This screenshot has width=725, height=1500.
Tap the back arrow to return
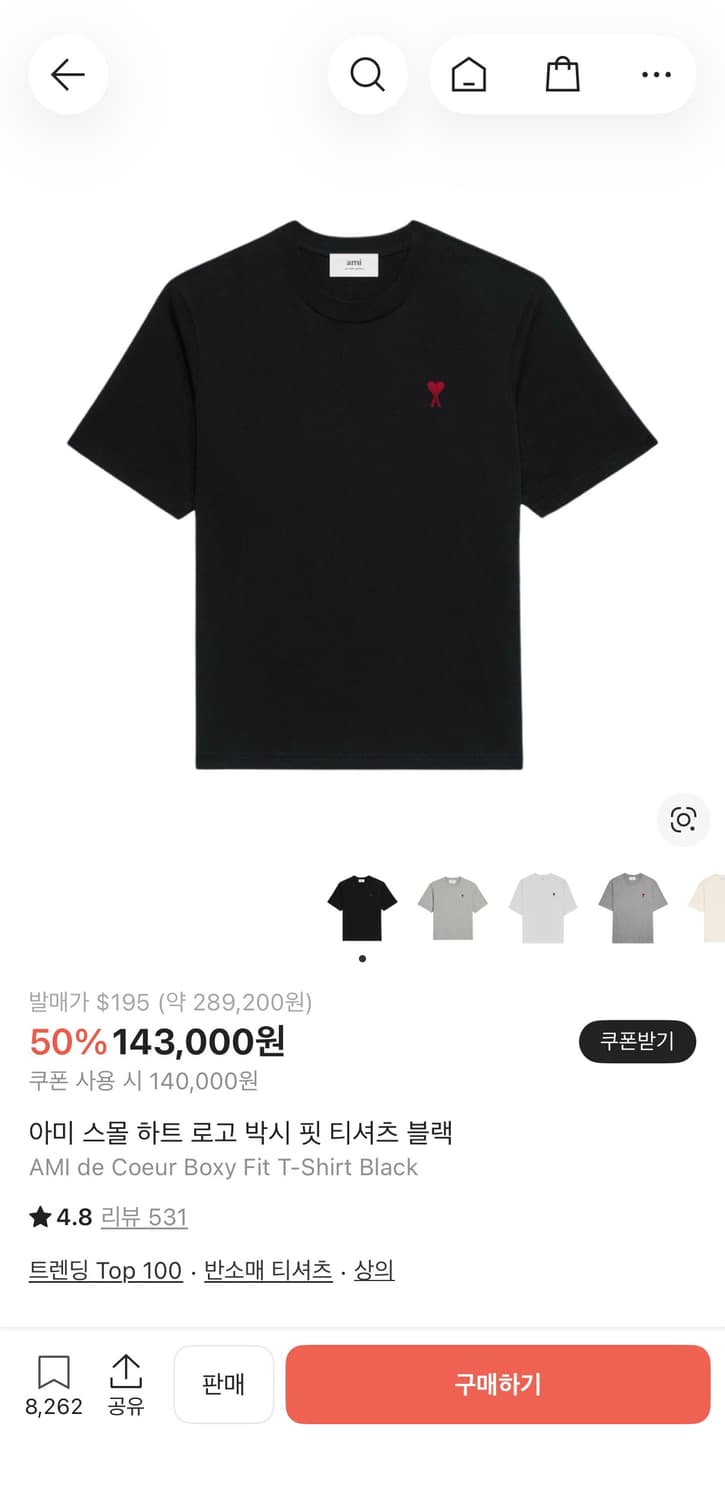coord(68,74)
